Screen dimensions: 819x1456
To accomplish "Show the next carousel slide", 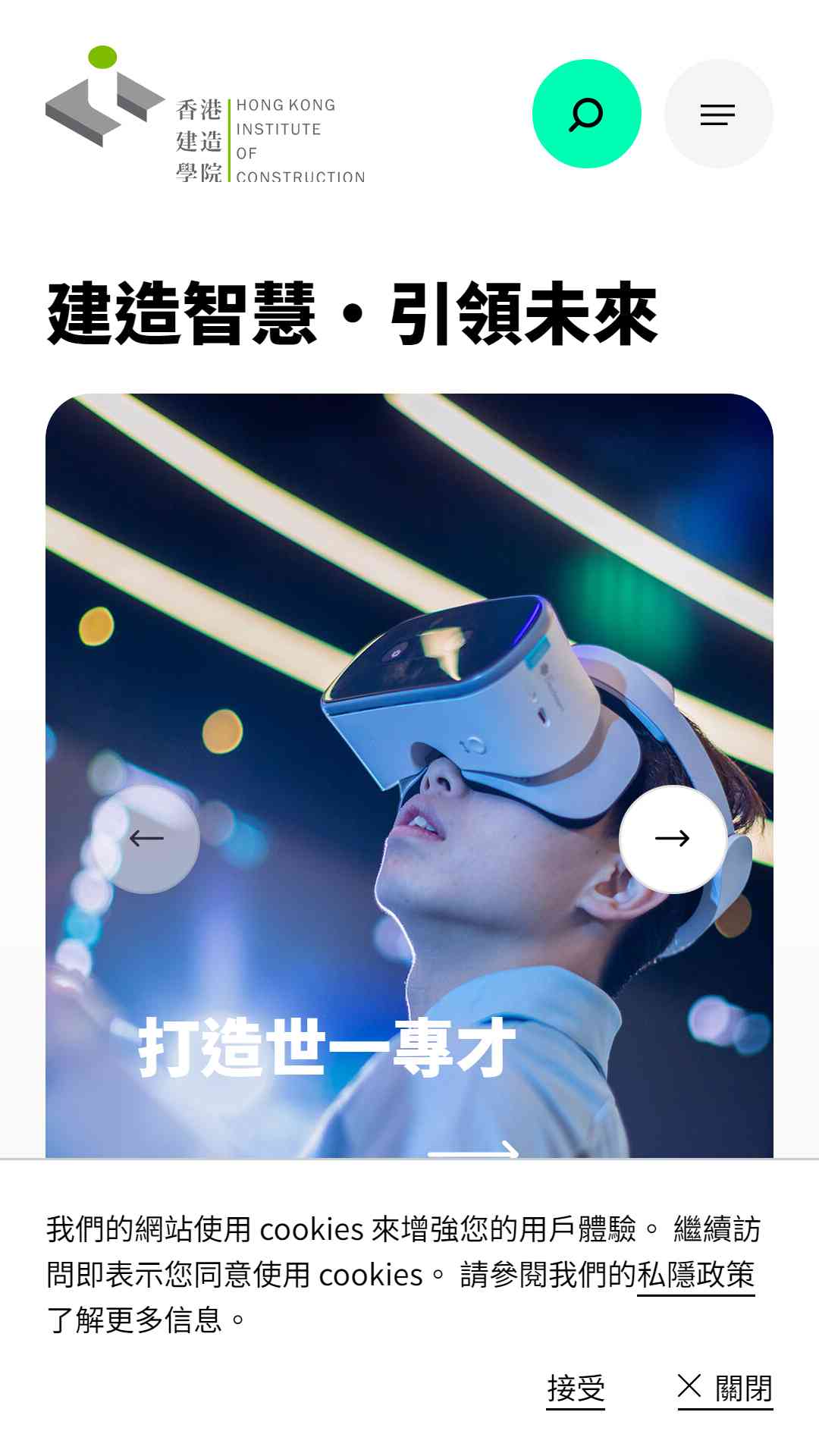I will pyautogui.click(x=672, y=838).
